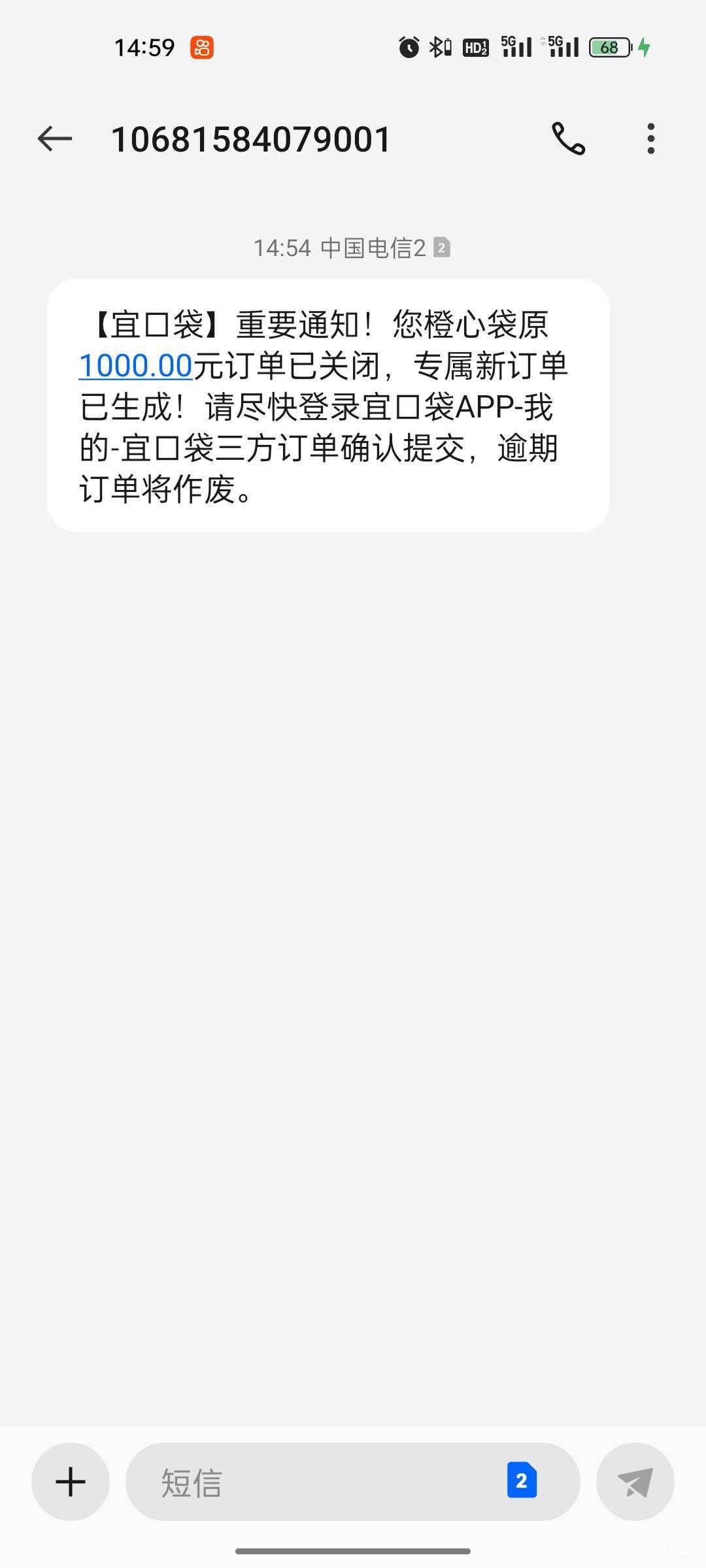
Task: Tap the underlined 1000.00 link
Action: [135, 366]
